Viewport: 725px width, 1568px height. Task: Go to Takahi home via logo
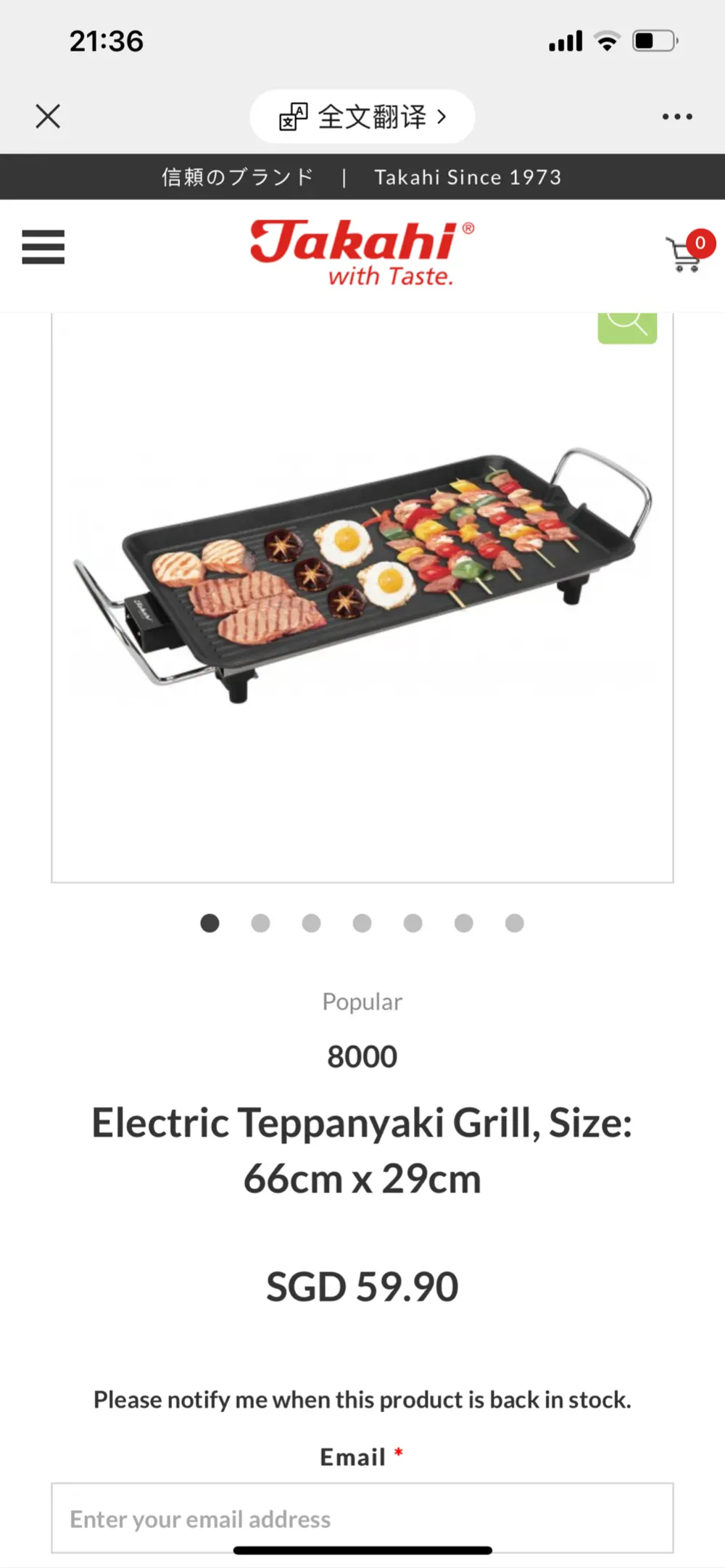(x=362, y=252)
